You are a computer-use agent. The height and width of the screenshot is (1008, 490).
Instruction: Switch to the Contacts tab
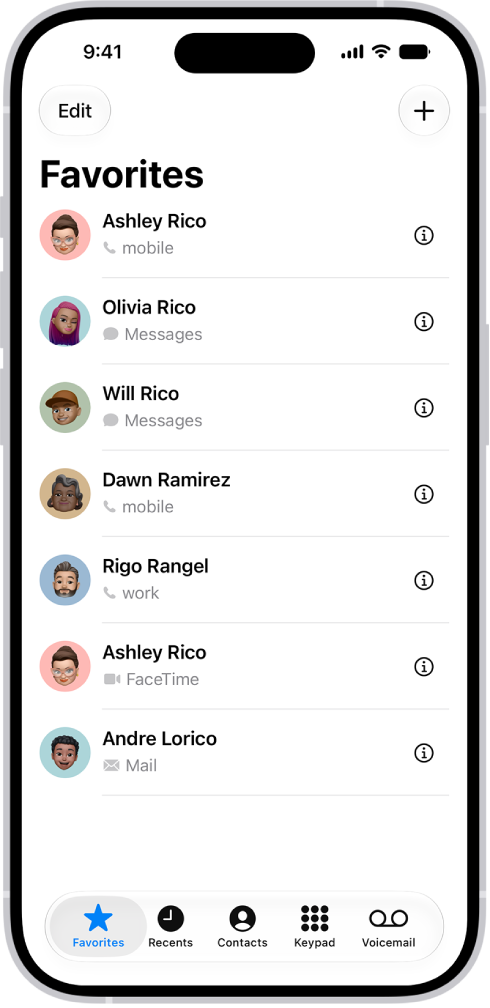click(242, 926)
